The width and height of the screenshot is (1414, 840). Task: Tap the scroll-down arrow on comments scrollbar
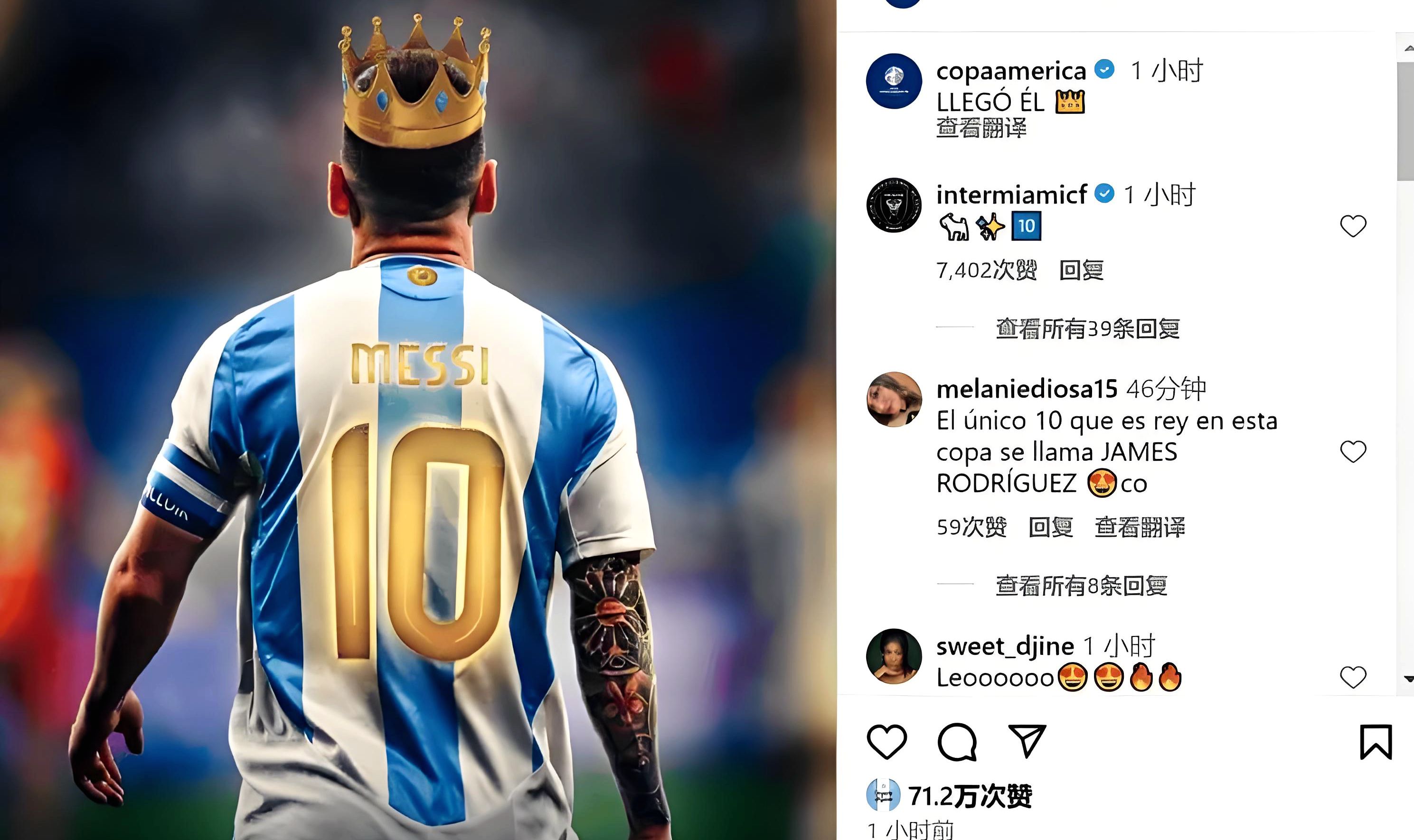coord(1408,679)
